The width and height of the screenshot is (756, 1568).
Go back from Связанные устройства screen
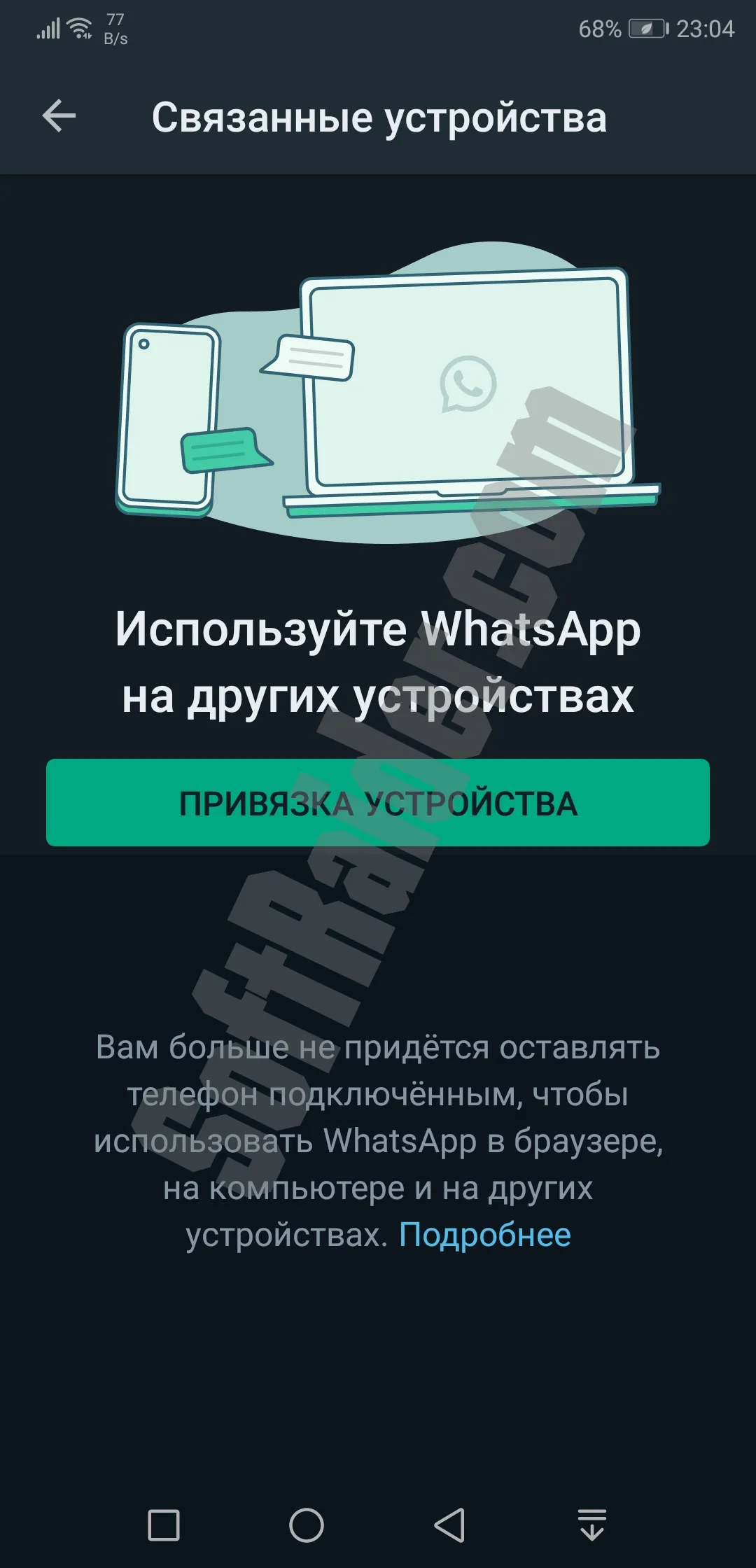[x=59, y=116]
